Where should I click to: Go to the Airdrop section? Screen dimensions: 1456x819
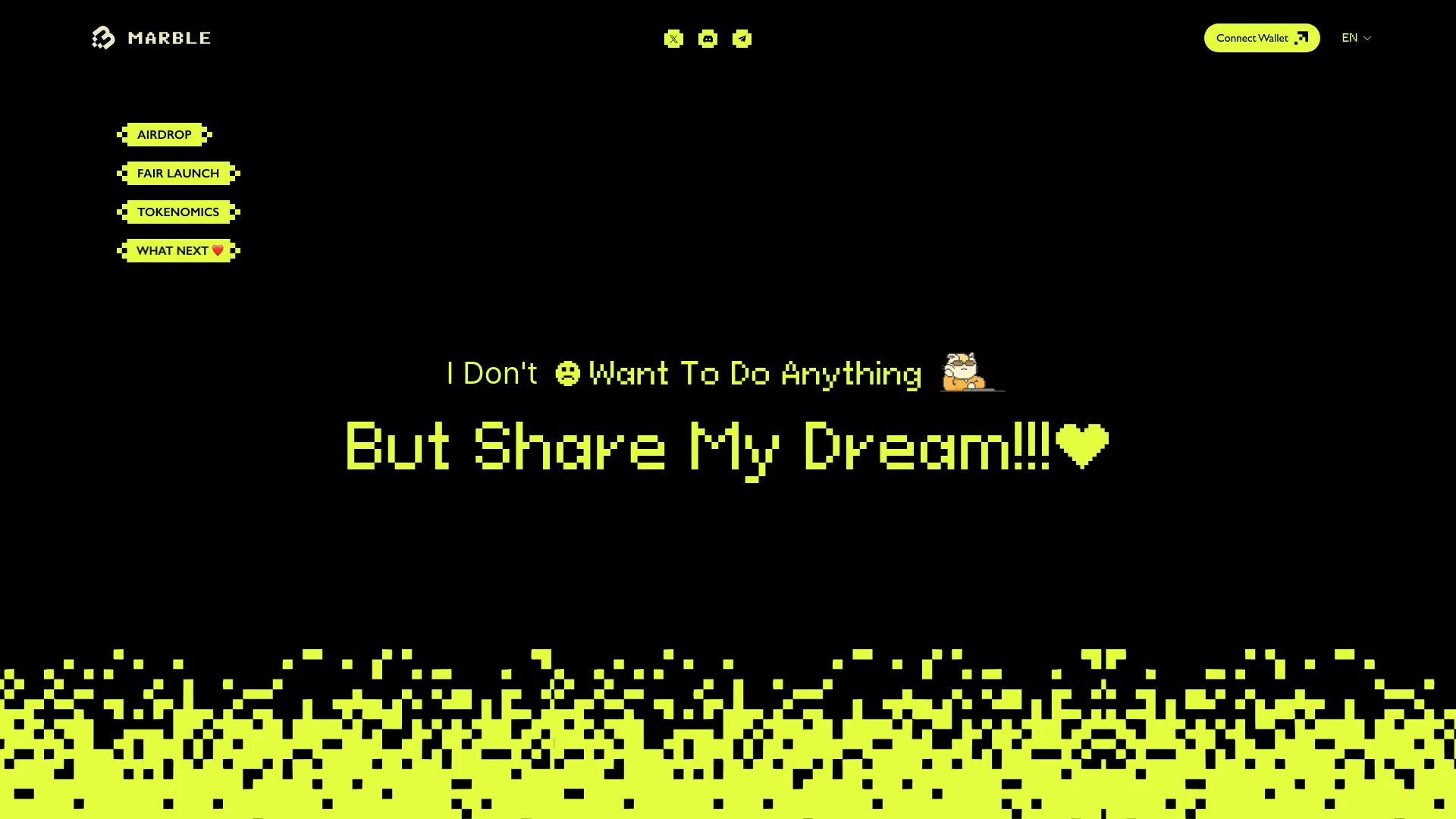165,135
